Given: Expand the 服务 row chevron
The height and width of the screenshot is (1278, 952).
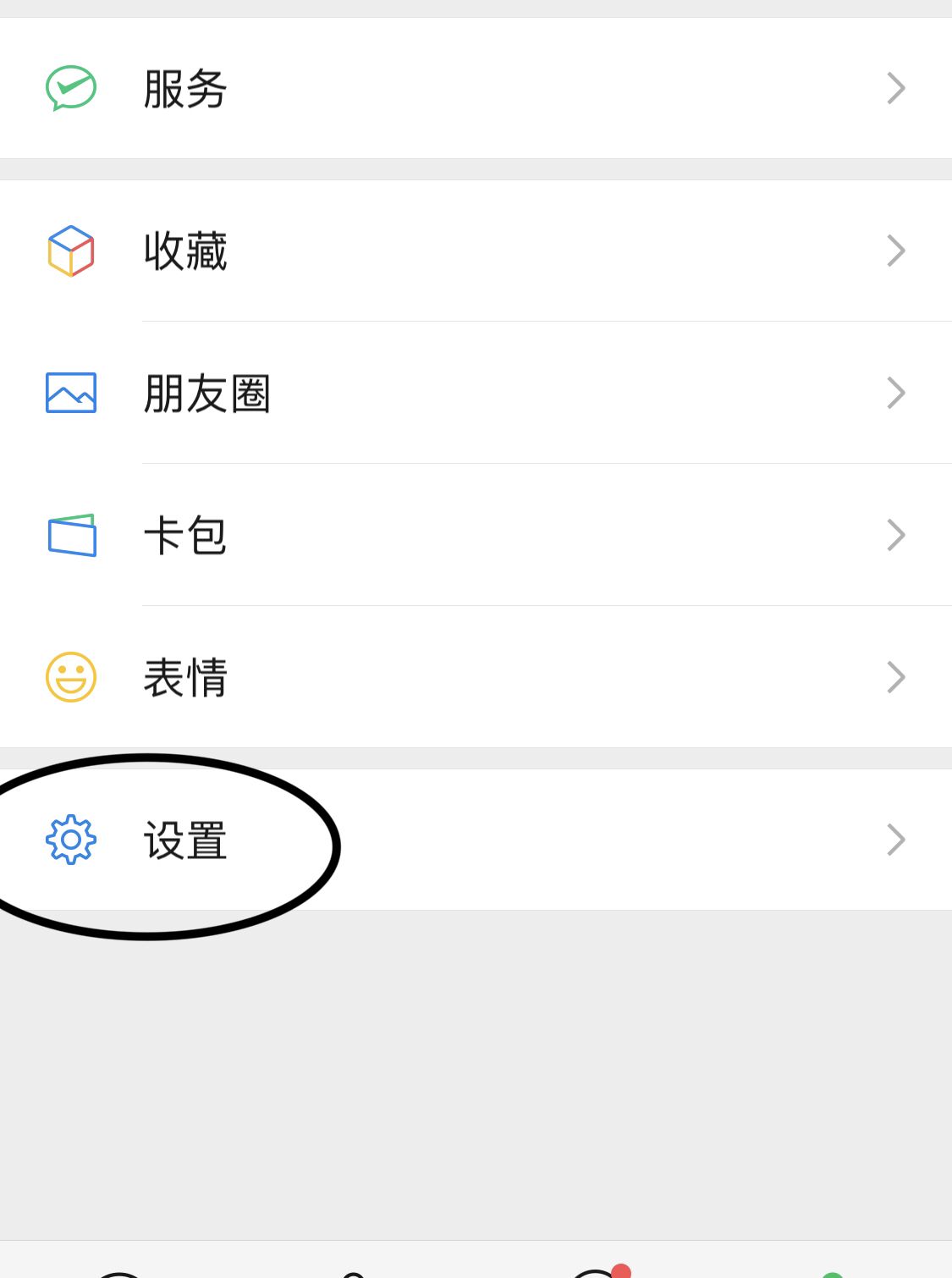Looking at the screenshot, I should [x=895, y=87].
